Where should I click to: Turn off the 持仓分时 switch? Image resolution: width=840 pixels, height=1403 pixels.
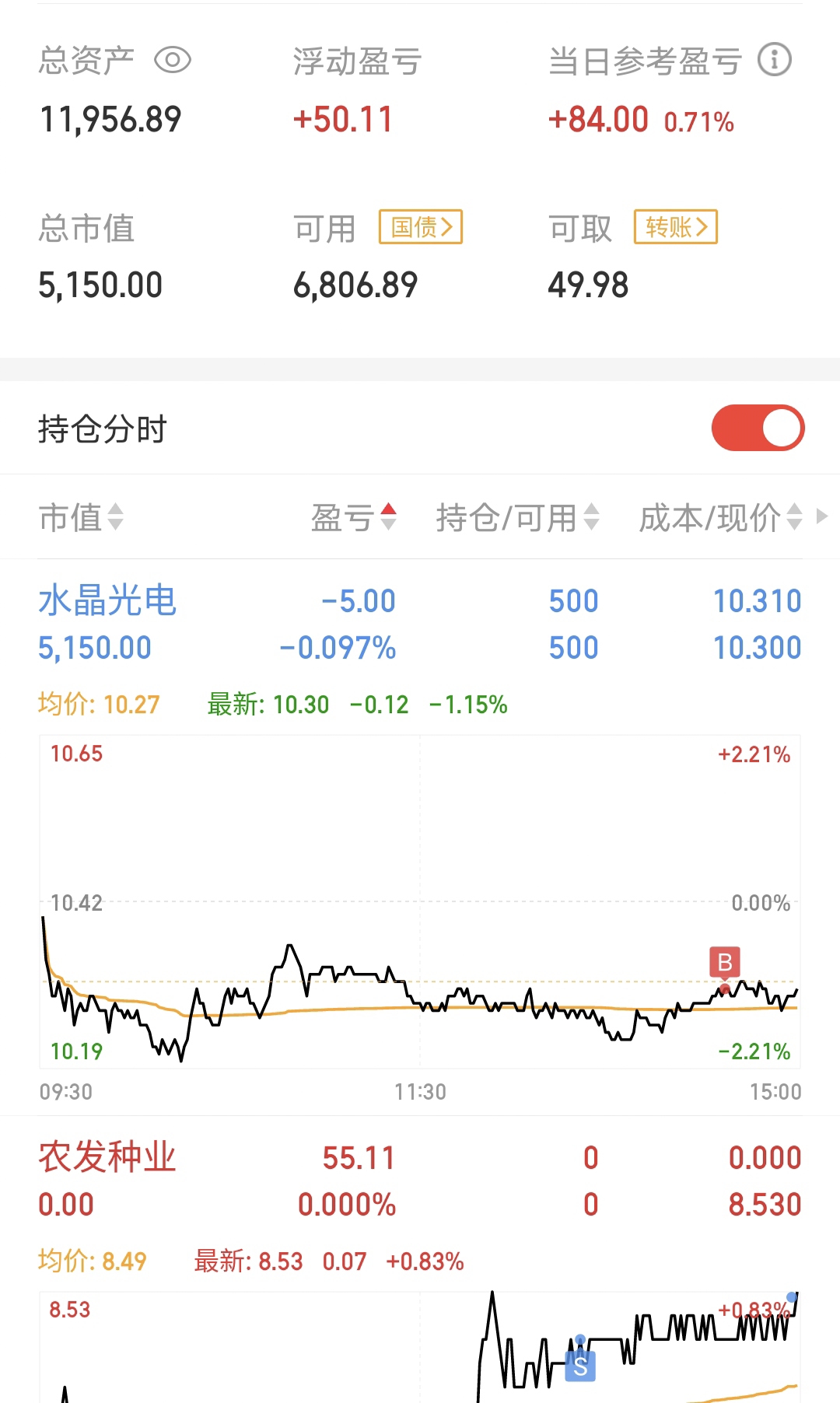pyautogui.click(x=758, y=428)
